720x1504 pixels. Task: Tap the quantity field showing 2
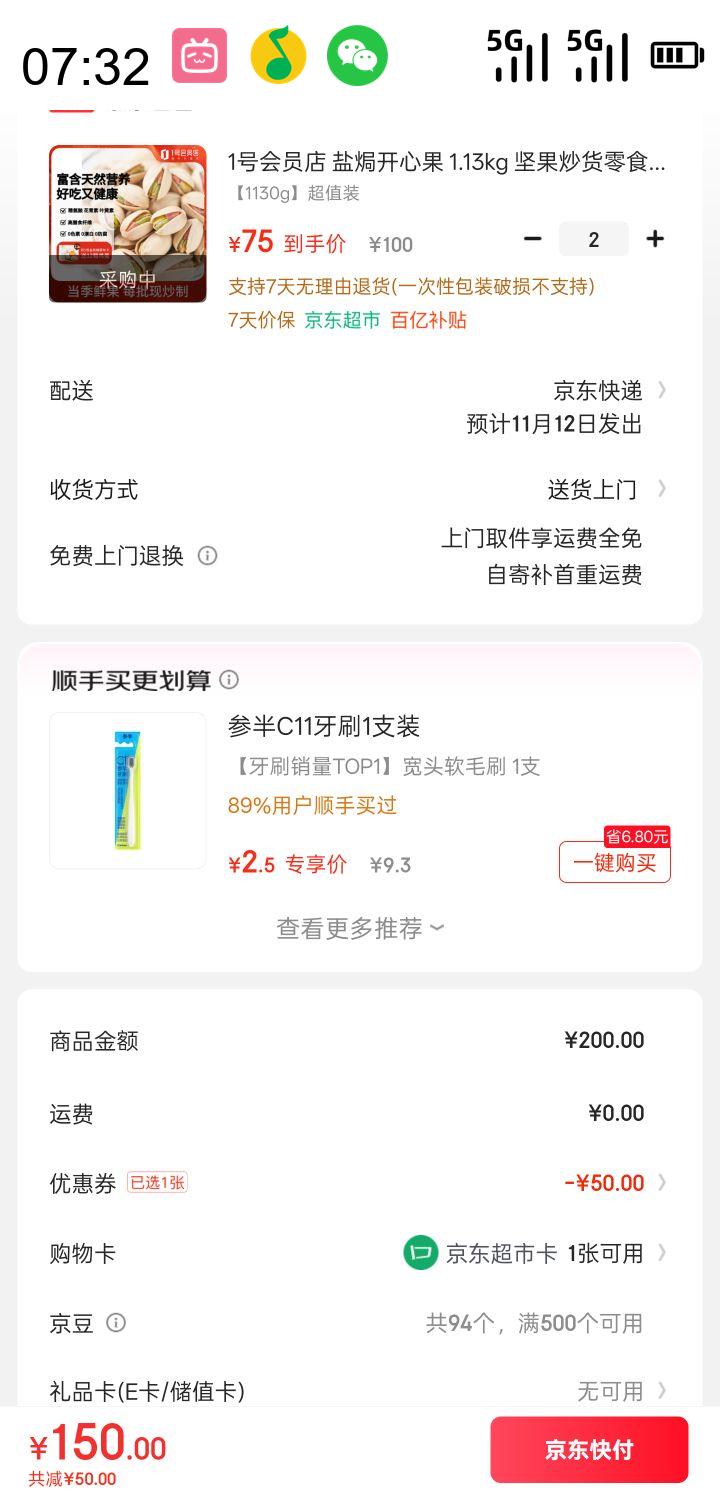pyautogui.click(x=594, y=239)
